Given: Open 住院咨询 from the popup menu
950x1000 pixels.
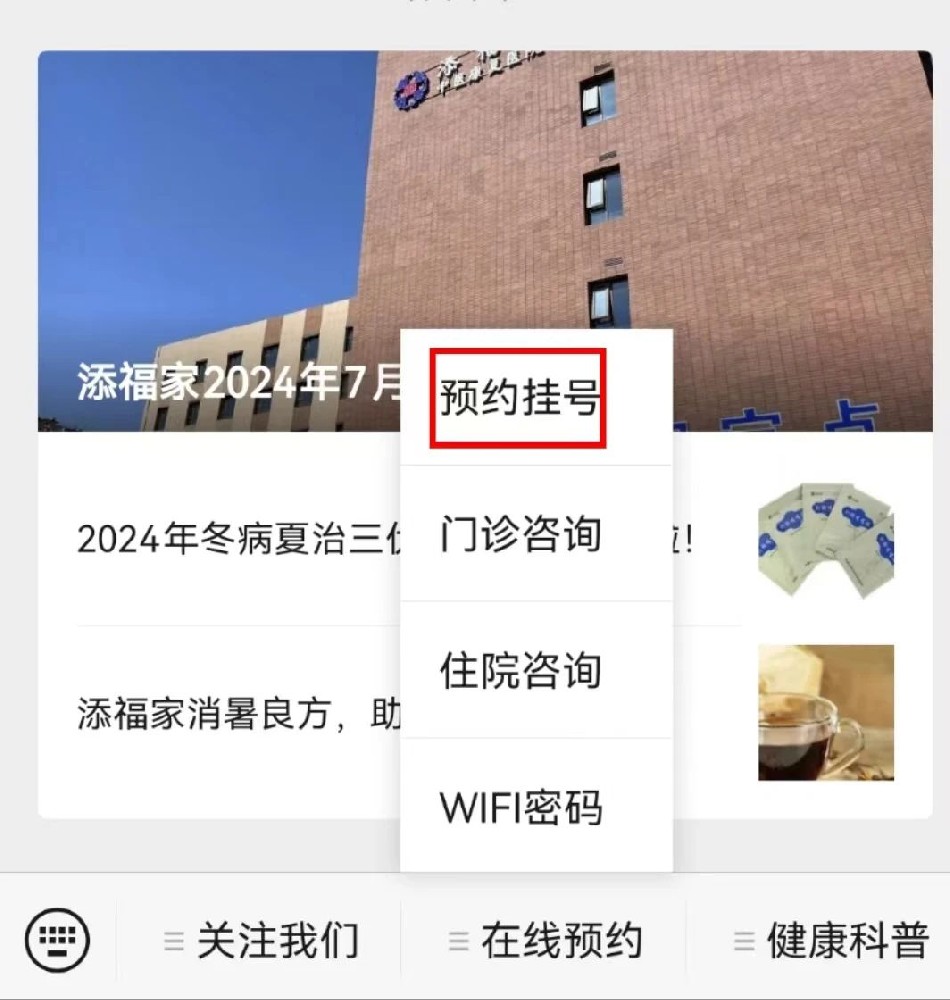Looking at the screenshot, I should tap(520, 670).
